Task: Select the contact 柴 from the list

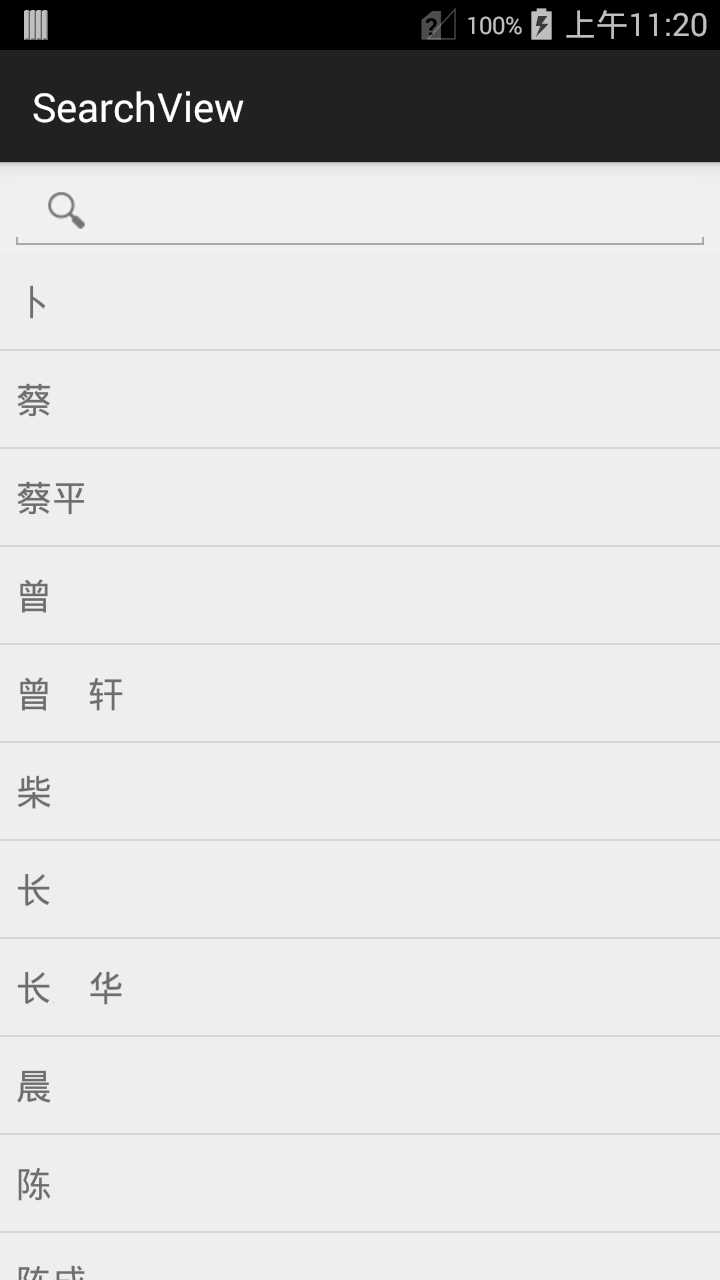Action: 360,790
